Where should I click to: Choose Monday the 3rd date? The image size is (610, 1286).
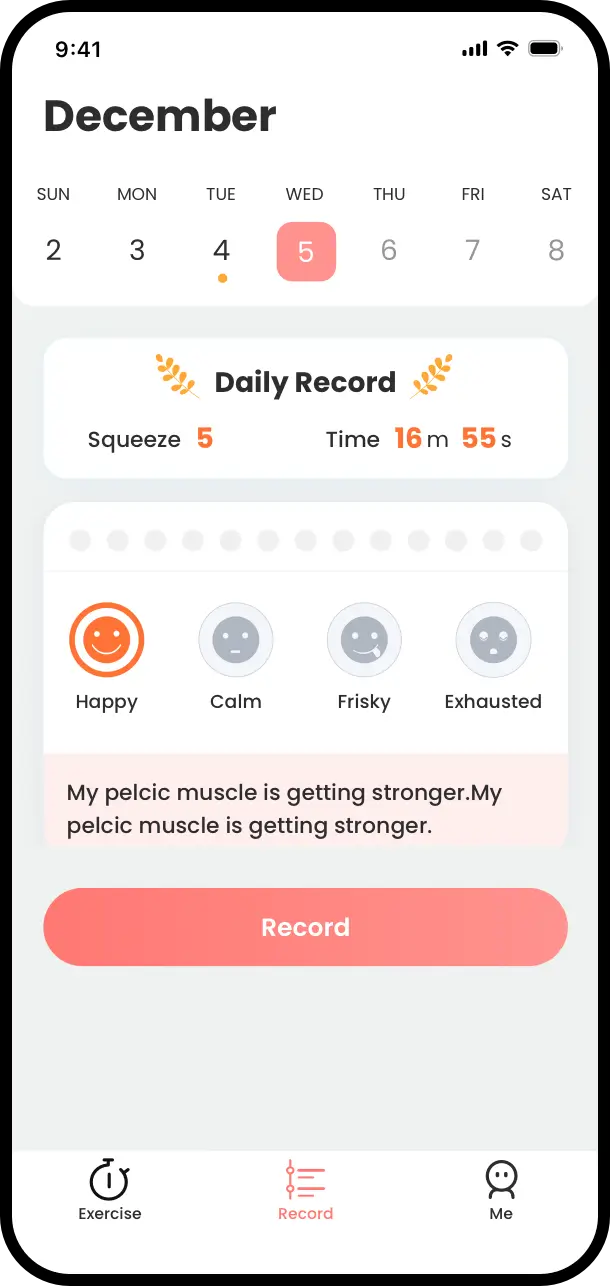tap(137, 250)
